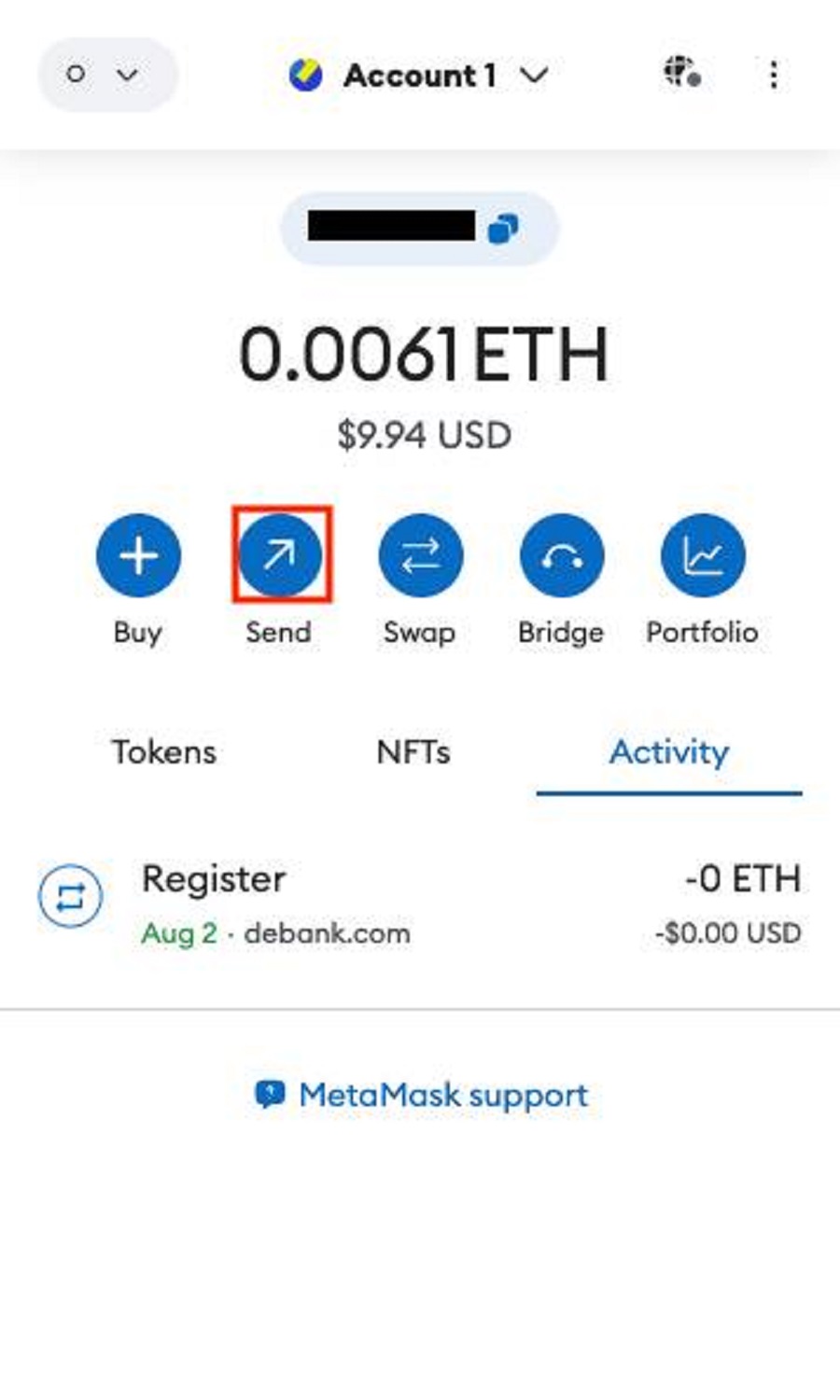Open the connected sites globe icon
The width and height of the screenshot is (840, 1400).
682,73
